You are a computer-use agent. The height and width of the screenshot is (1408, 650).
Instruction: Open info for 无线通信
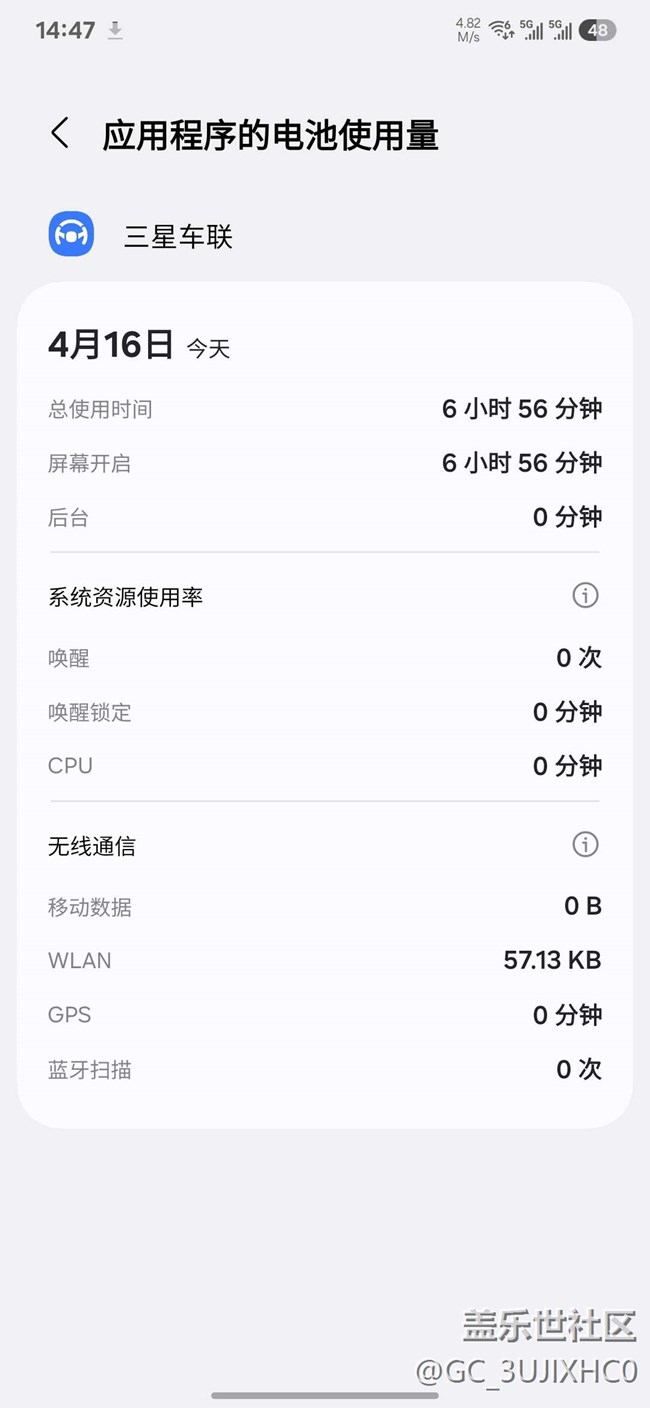[x=585, y=845]
